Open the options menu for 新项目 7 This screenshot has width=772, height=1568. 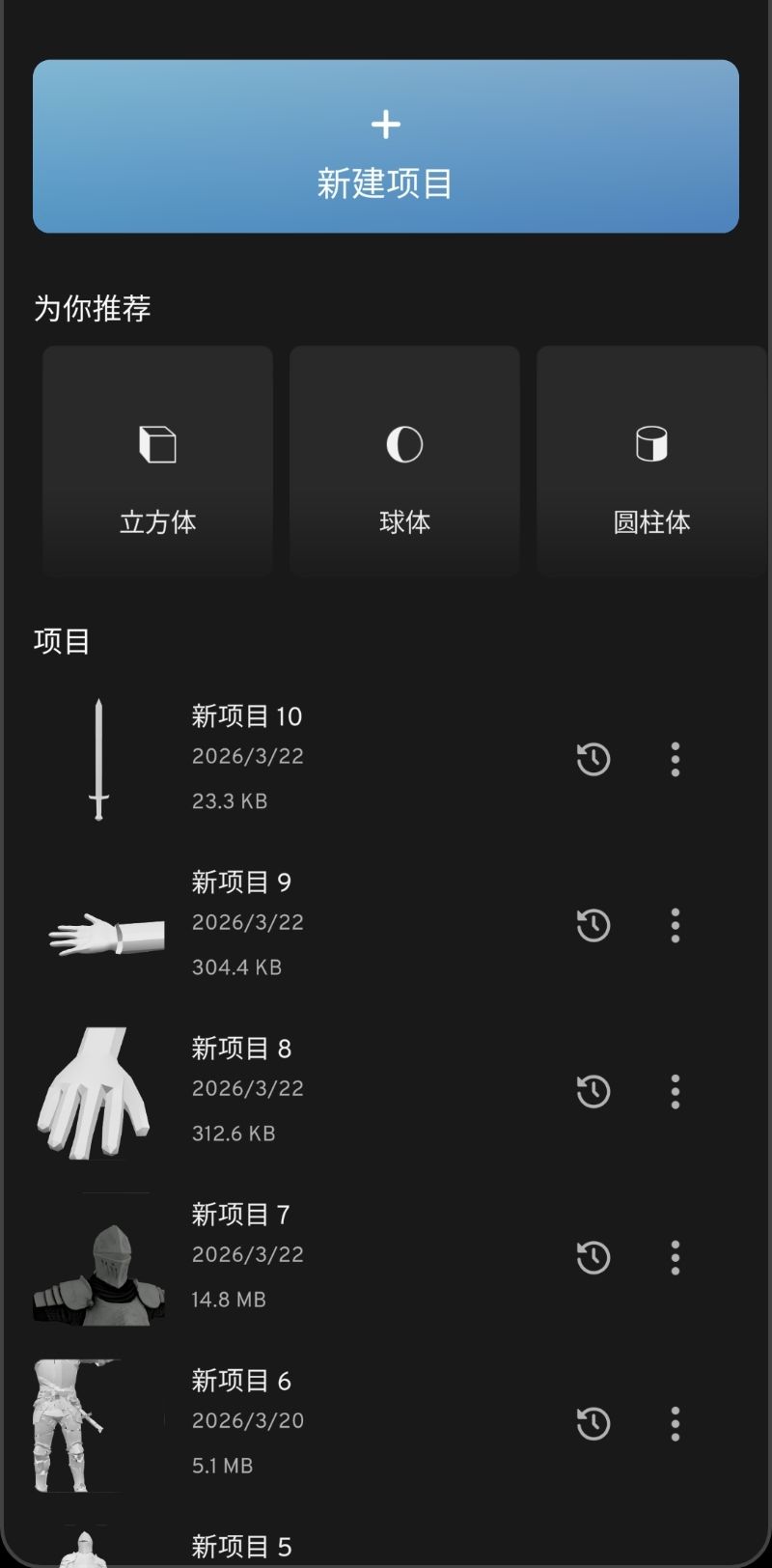[675, 1257]
